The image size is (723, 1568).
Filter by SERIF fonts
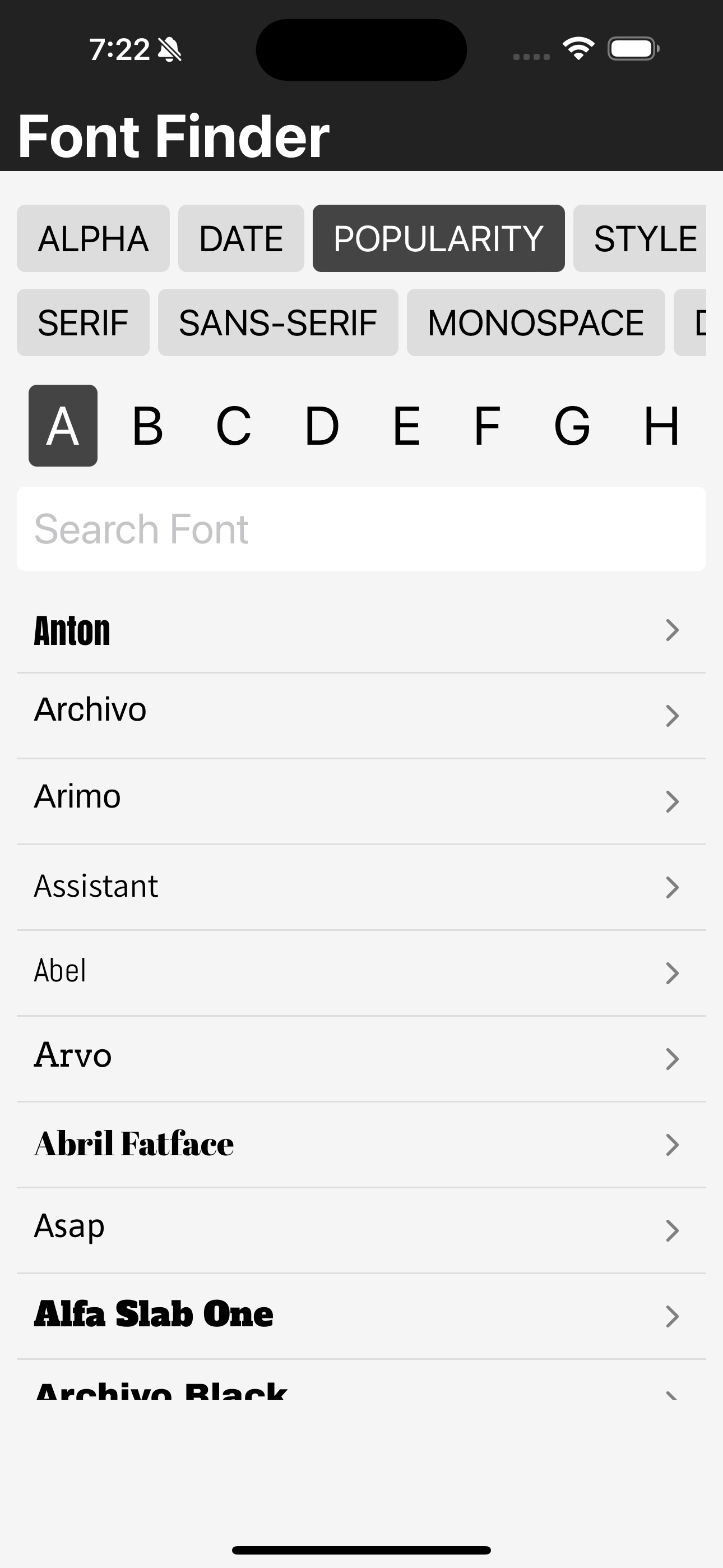tap(84, 322)
